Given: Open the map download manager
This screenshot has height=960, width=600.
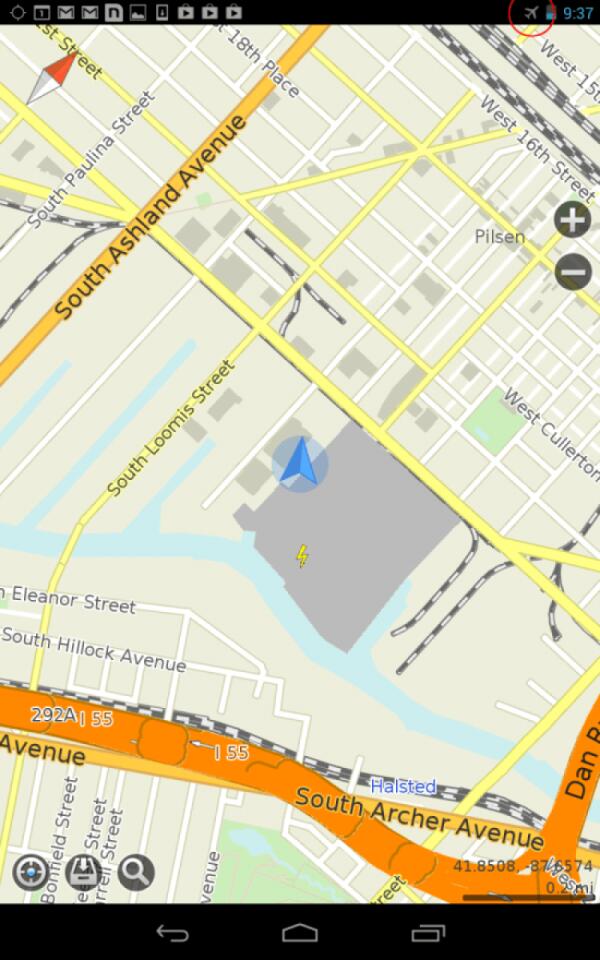Looking at the screenshot, I should point(83,872).
